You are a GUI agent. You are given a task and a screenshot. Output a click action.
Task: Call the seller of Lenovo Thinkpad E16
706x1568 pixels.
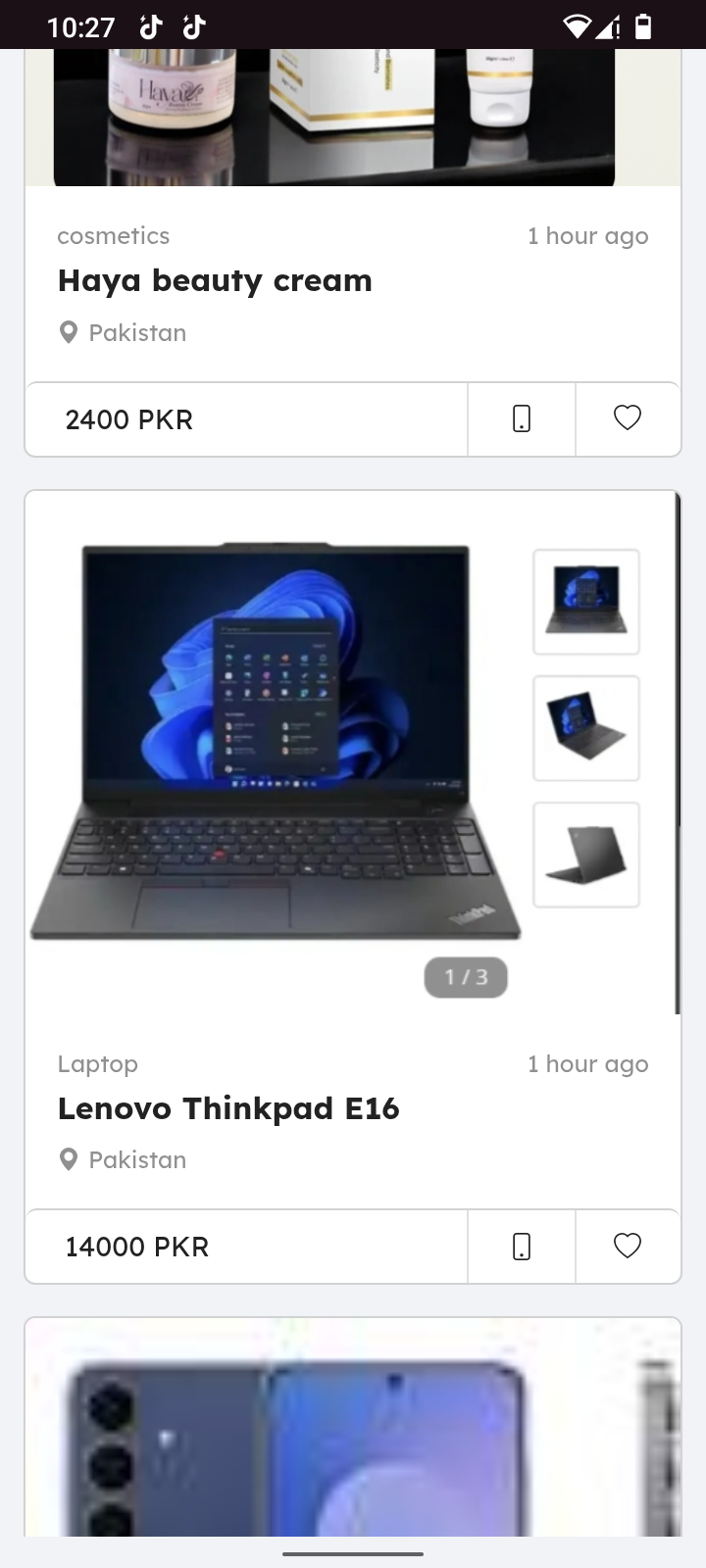(x=522, y=1247)
